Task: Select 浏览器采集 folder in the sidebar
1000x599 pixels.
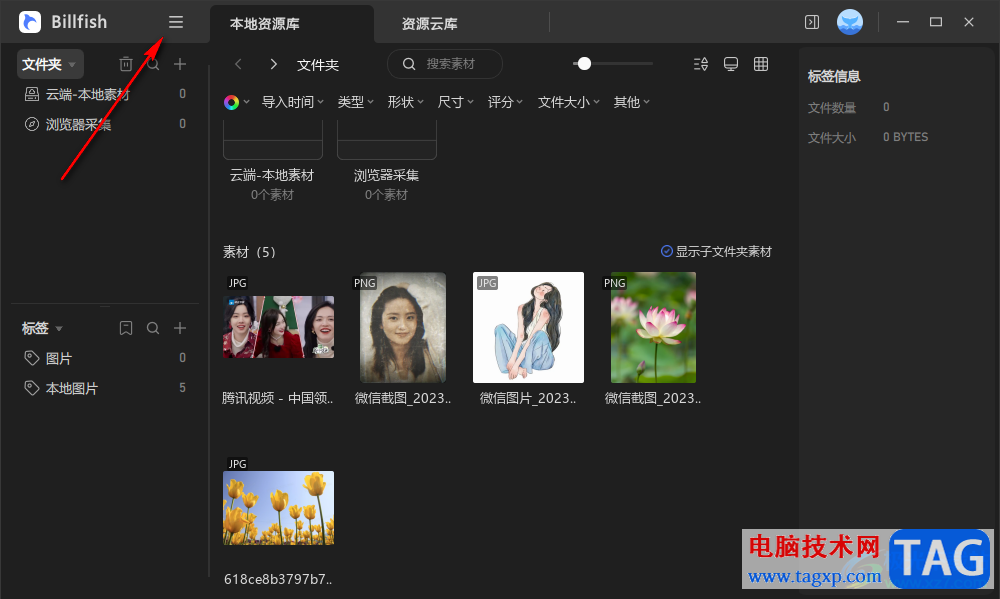Action: (78, 124)
